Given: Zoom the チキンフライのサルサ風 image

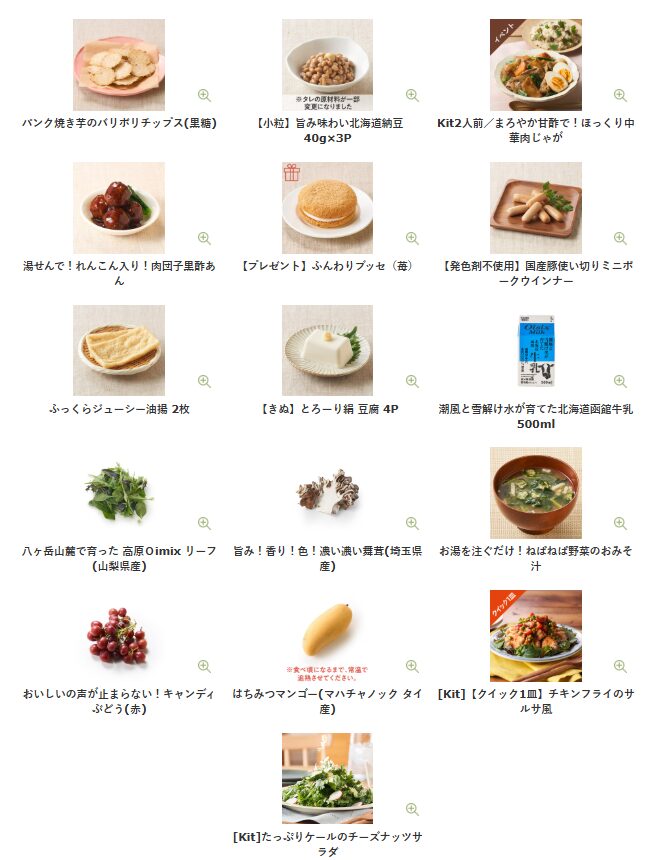Looking at the screenshot, I should tap(620, 666).
